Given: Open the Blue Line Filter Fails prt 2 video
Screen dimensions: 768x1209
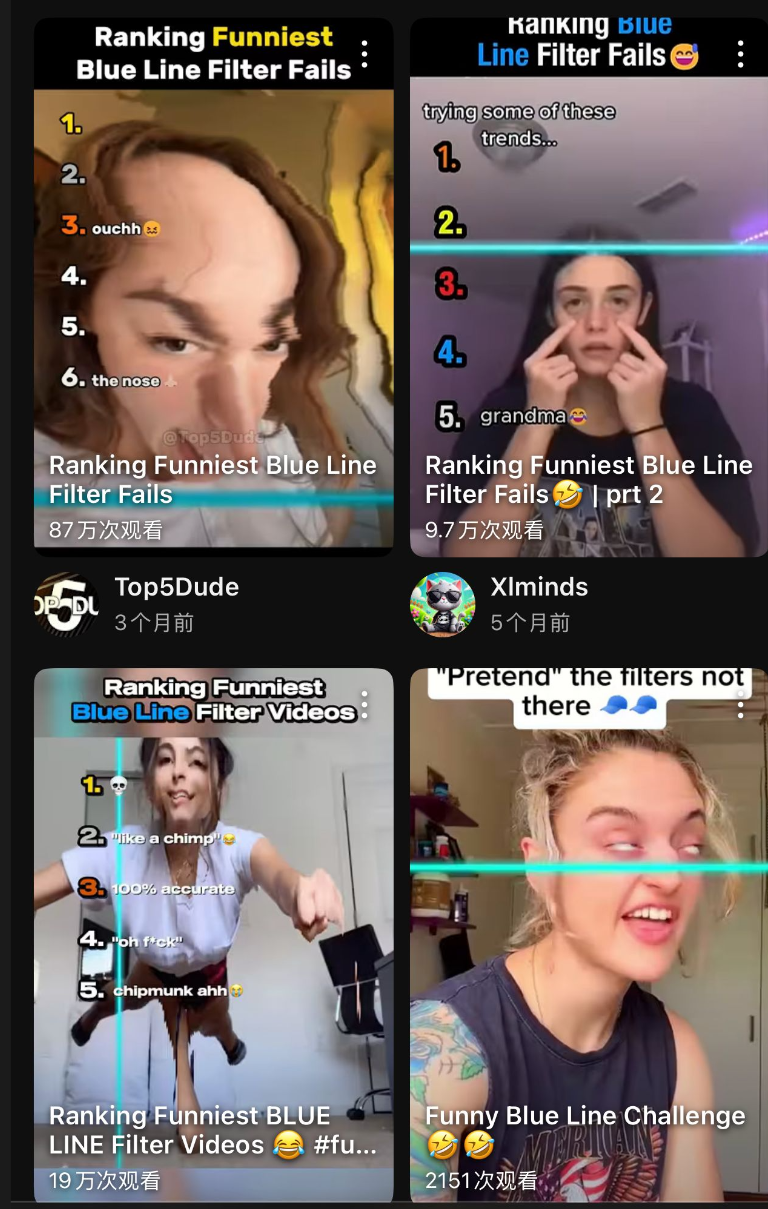Looking at the screenshot, I should 588,300.
